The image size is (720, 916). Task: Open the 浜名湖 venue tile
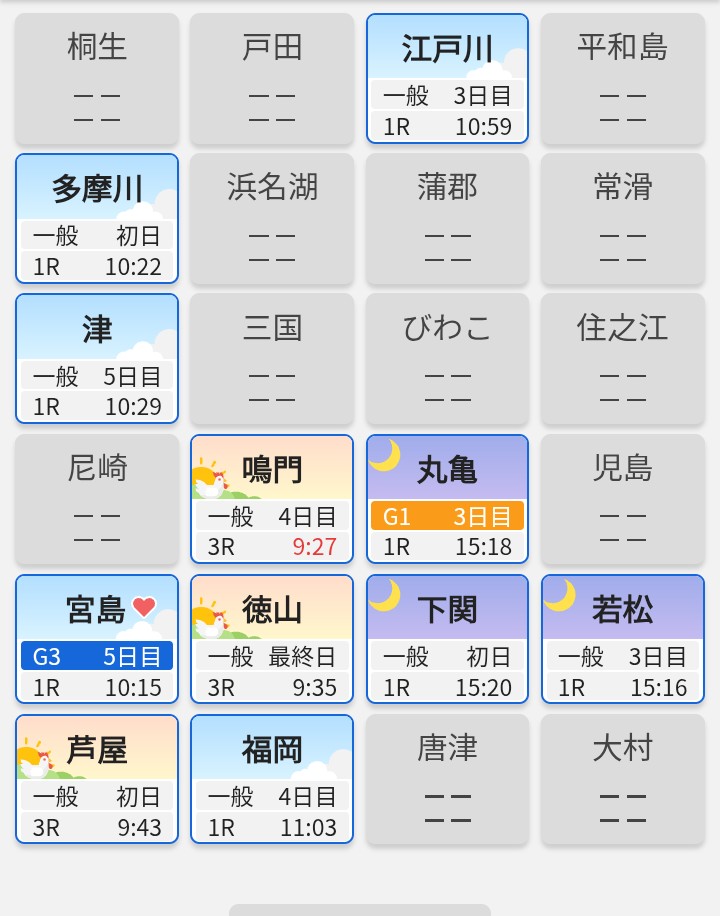(x=272, y=219)
